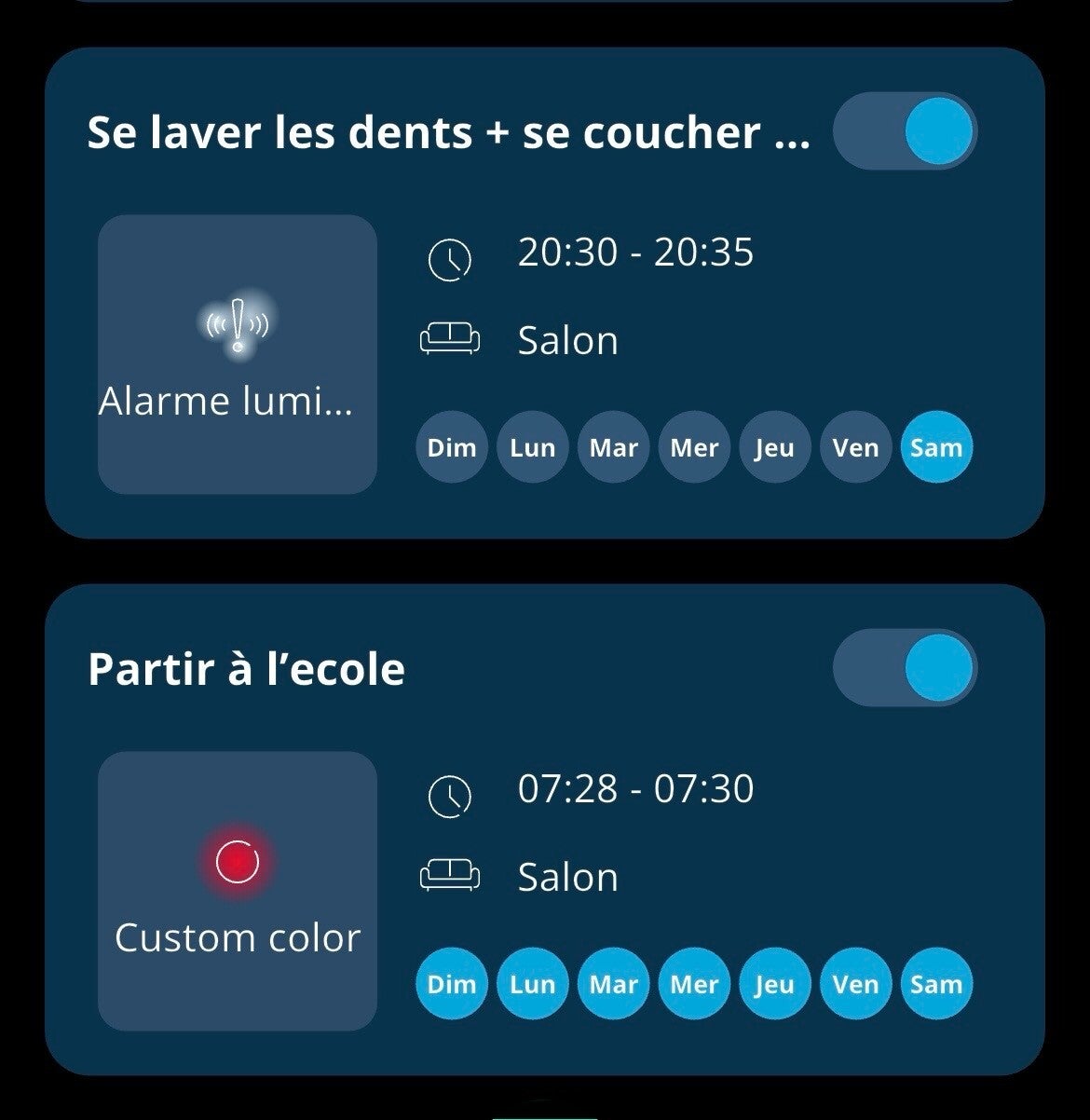Deselect Sam in the Se laver les dents routine
The height and width of the screenshot is (1120, 1090).
[936, 447]
